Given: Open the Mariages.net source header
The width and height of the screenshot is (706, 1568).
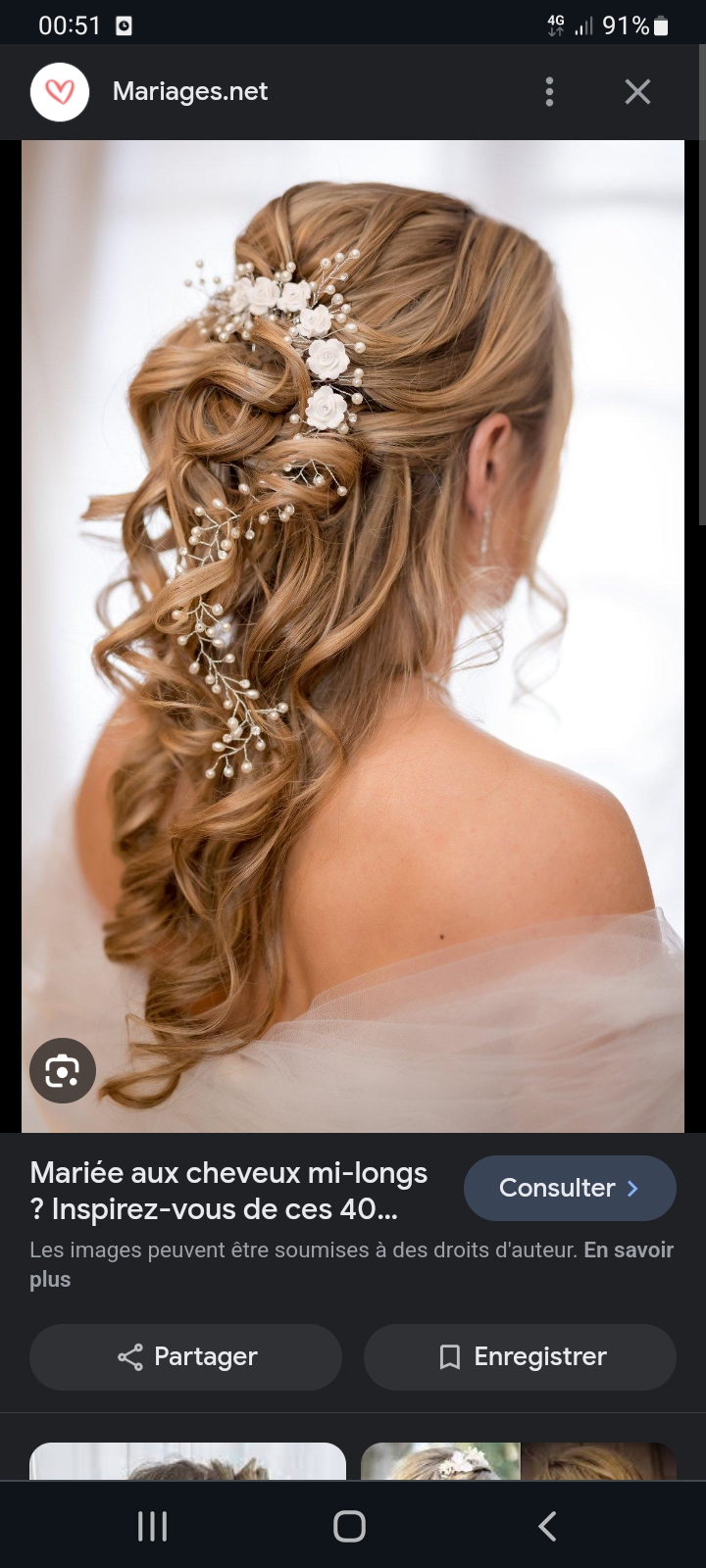Looking at the screenshot, I should click(x=189, y=92).
